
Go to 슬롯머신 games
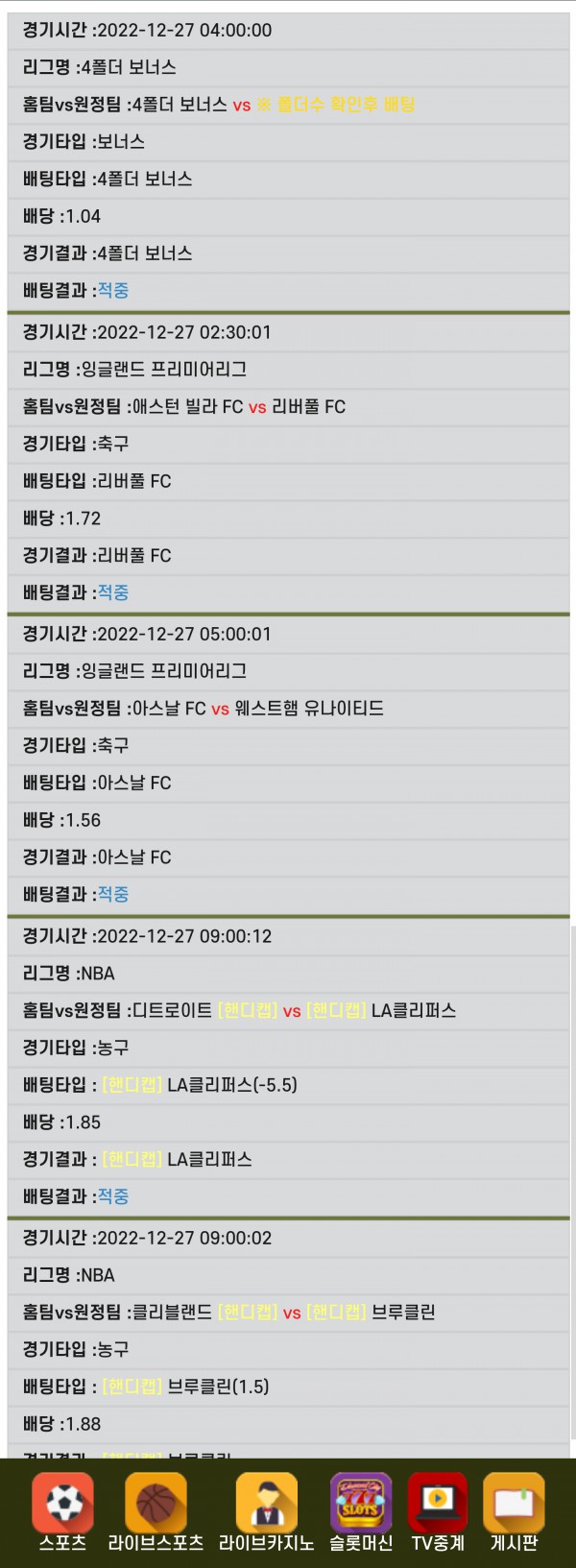tap(361, 1512)
